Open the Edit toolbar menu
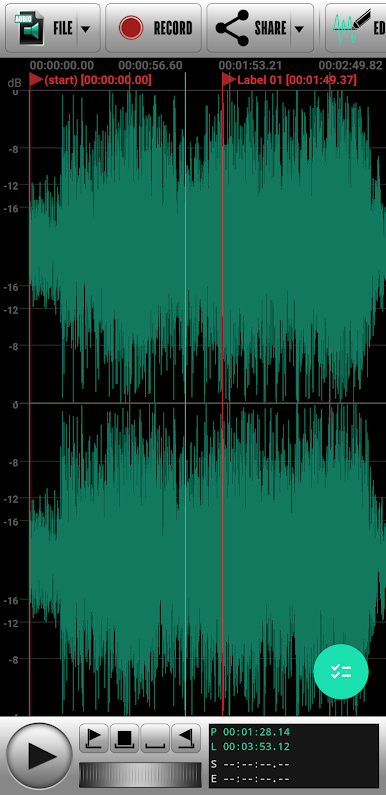This screenshot has width=386, height=795. point(356,28)
